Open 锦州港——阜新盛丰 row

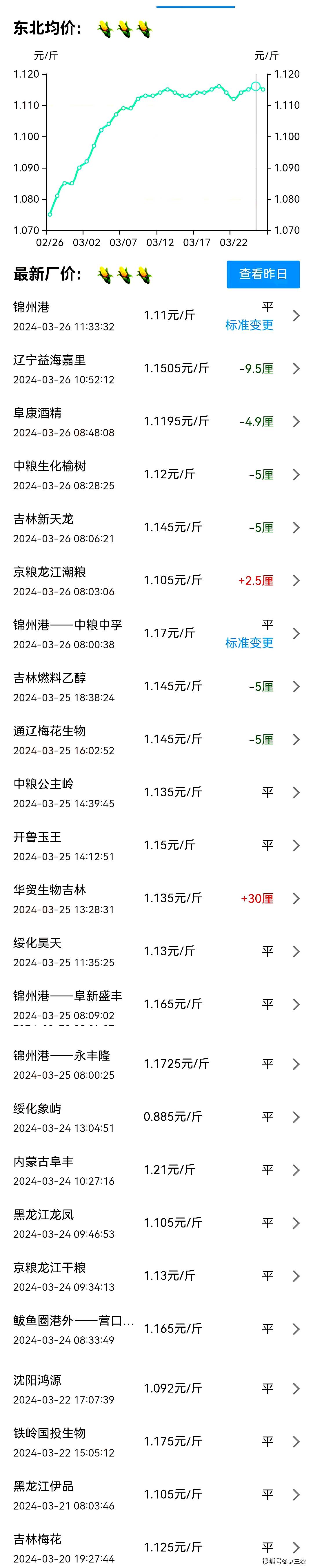coord(156,1004)
